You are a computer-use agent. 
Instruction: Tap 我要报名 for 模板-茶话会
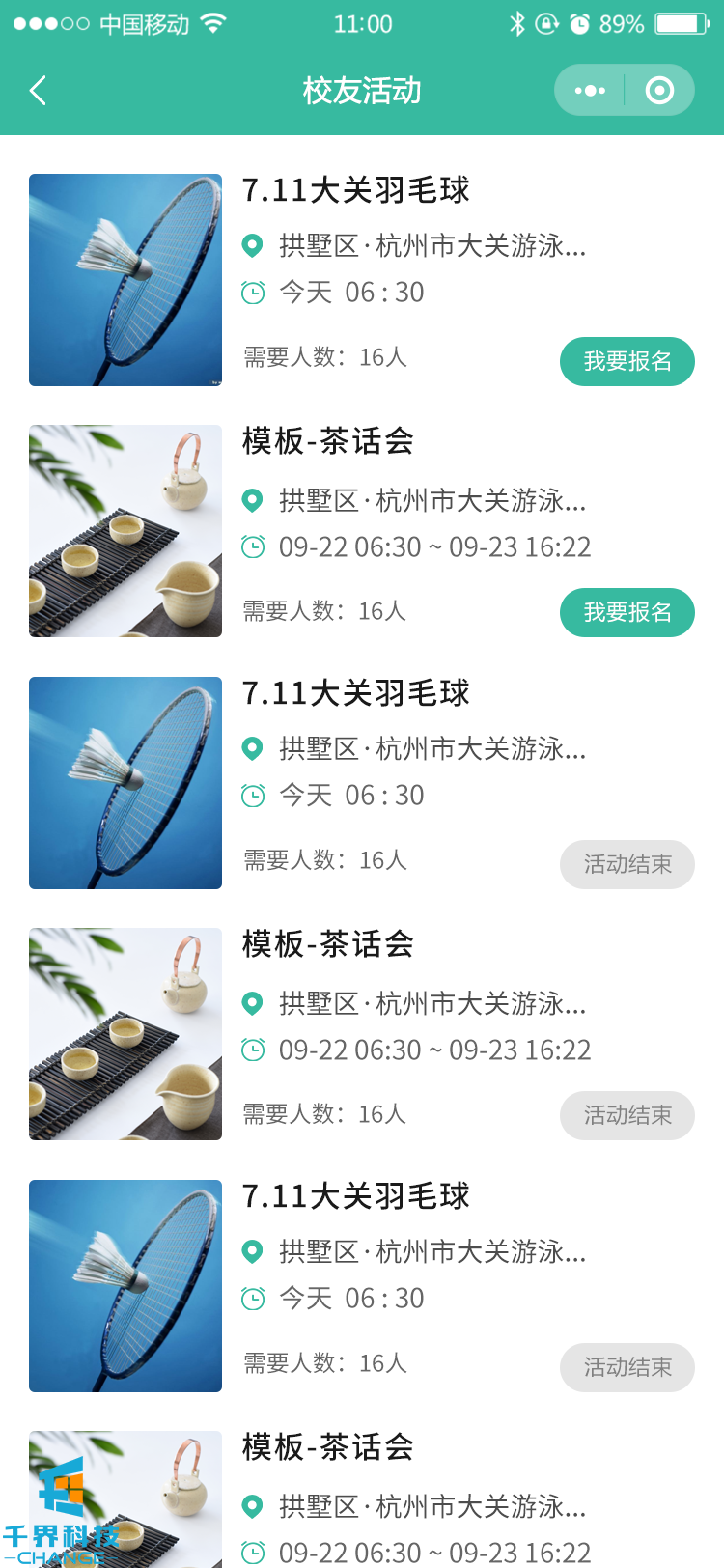(x=627, y=612)
